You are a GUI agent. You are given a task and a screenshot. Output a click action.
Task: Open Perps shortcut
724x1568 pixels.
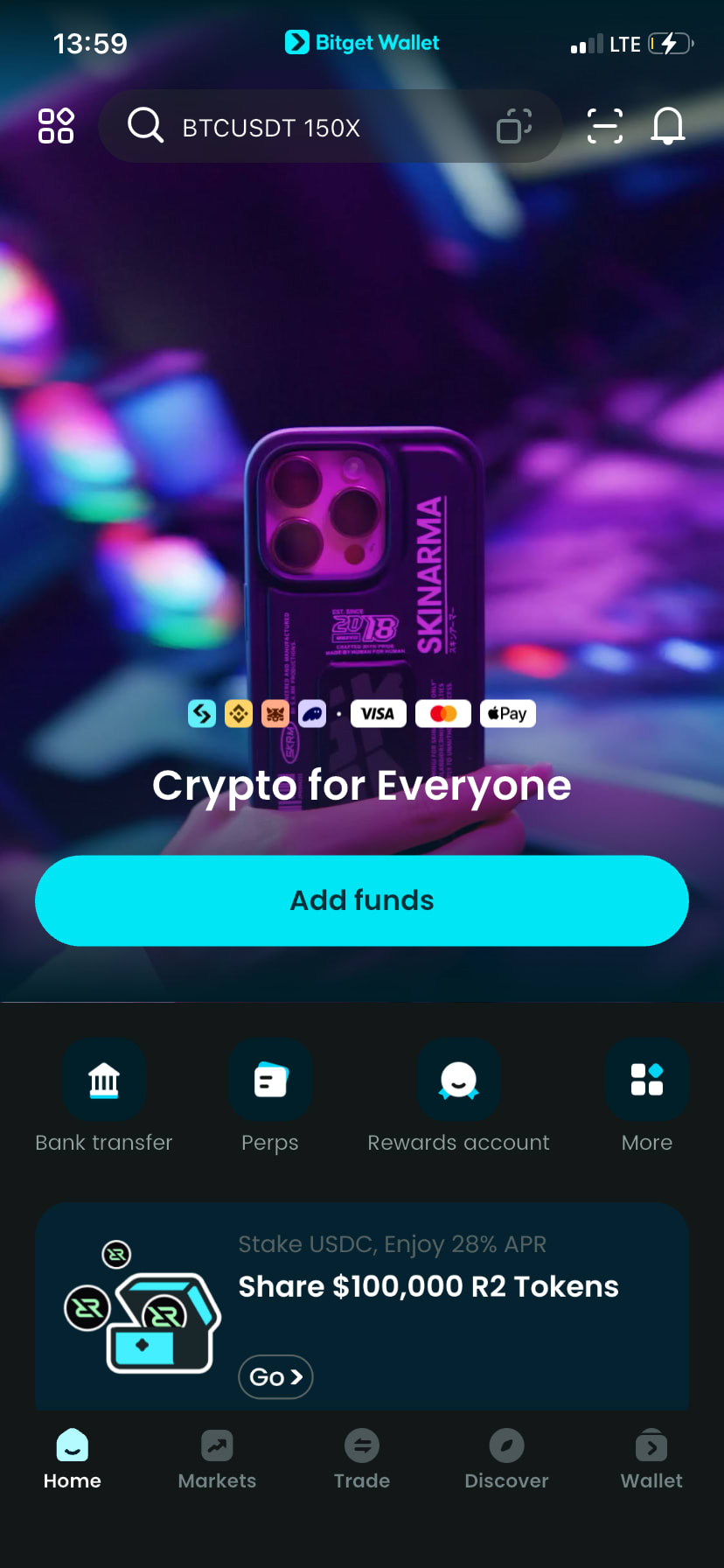point(270,1081)
